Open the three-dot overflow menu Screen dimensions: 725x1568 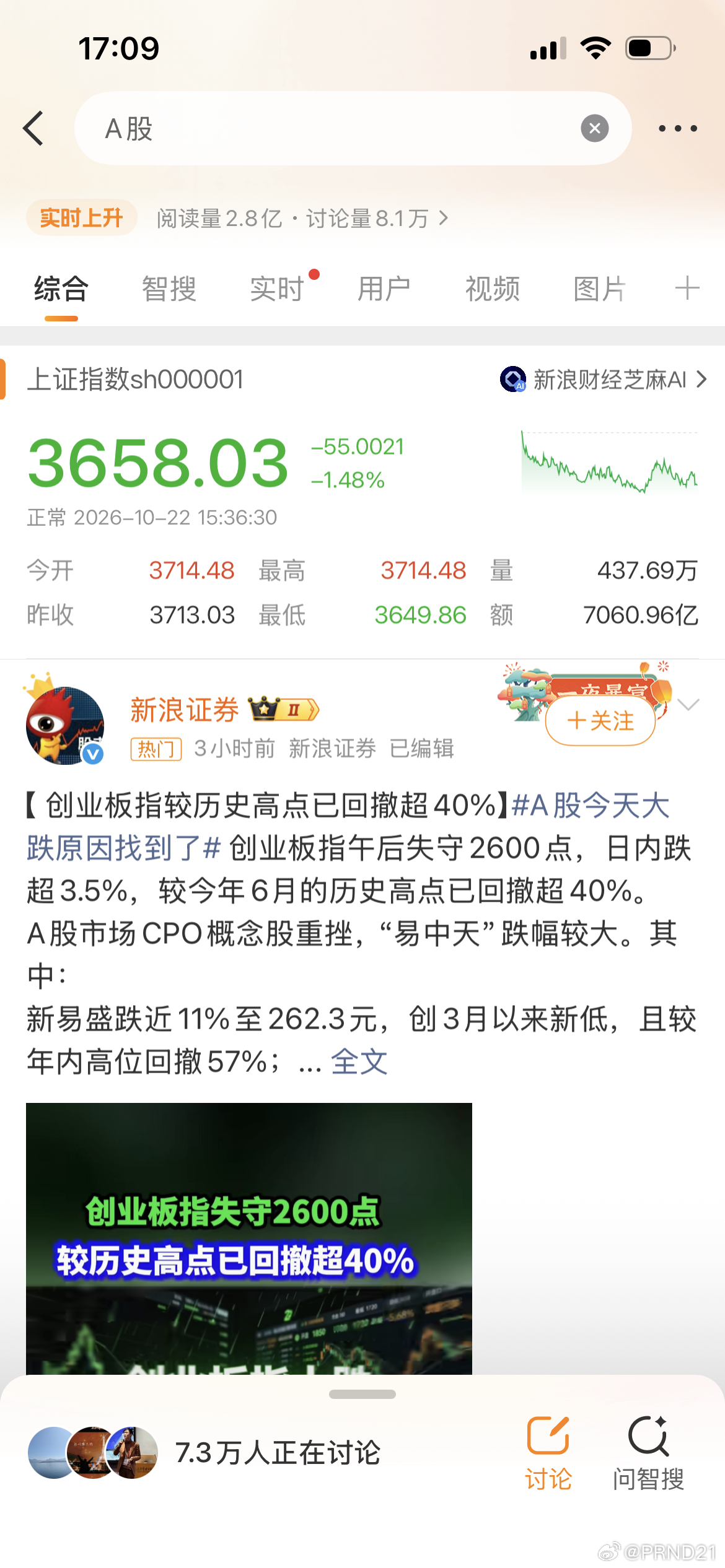(x=677, y=128)
